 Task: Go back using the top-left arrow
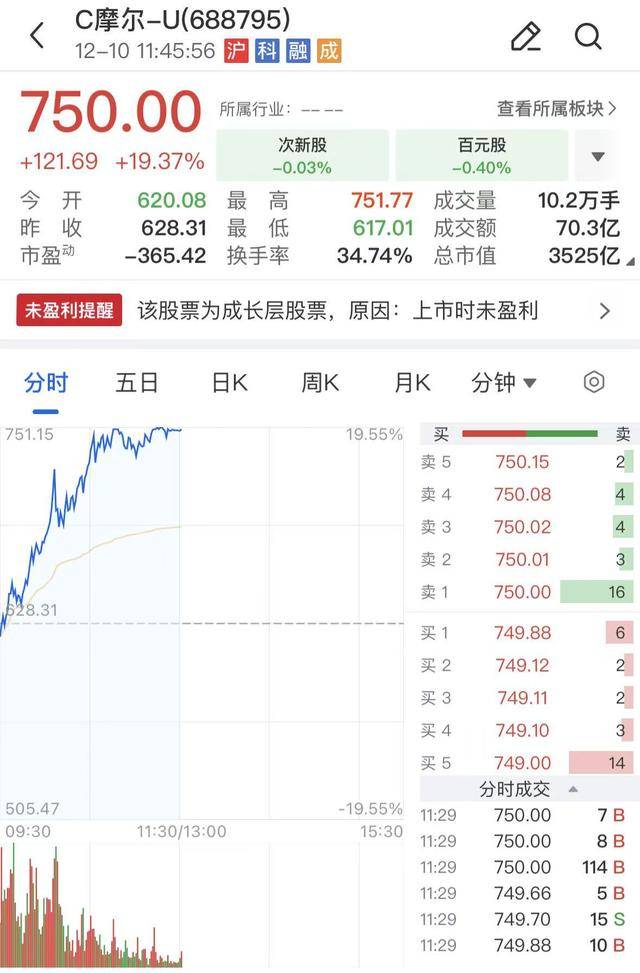(x=37, y=36)
